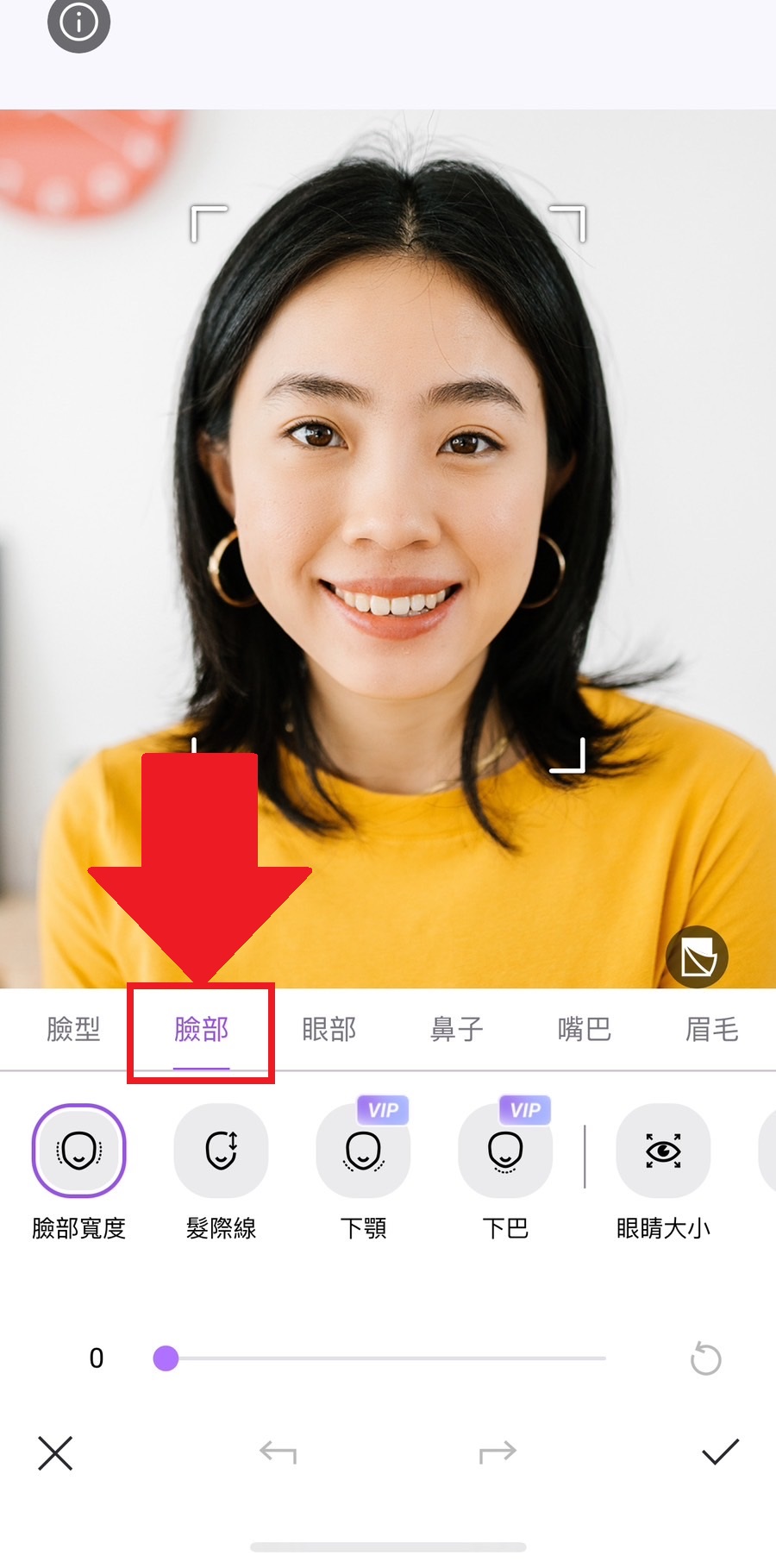This screenshot has height=1568, width=776.
Task: Go to the 嘴巴 tab
Action: [584, 1029]
